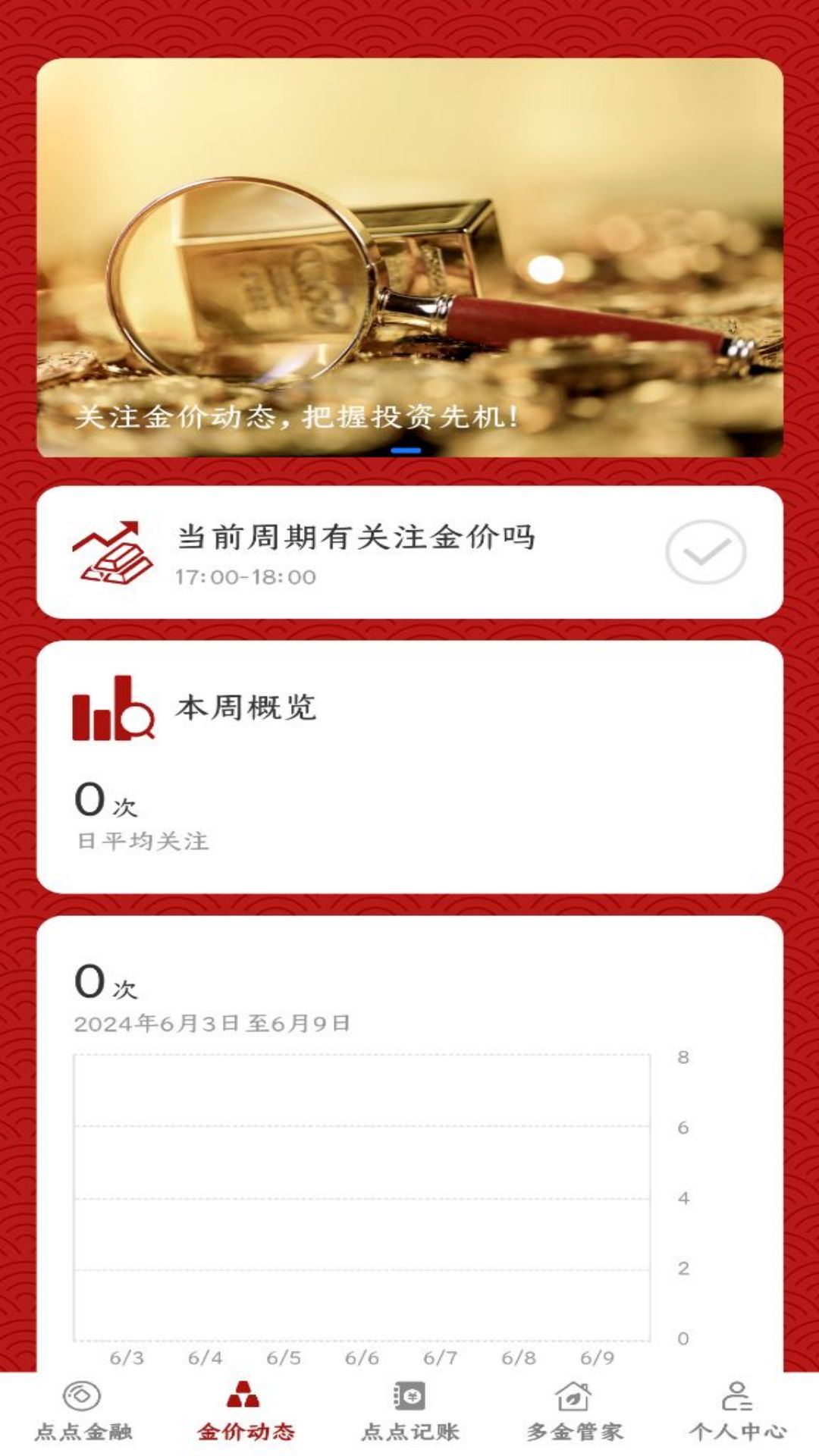This screenshot has height=1456, width=819.
Task: Select the 金价动态 tab
Action: point(245,1412)
